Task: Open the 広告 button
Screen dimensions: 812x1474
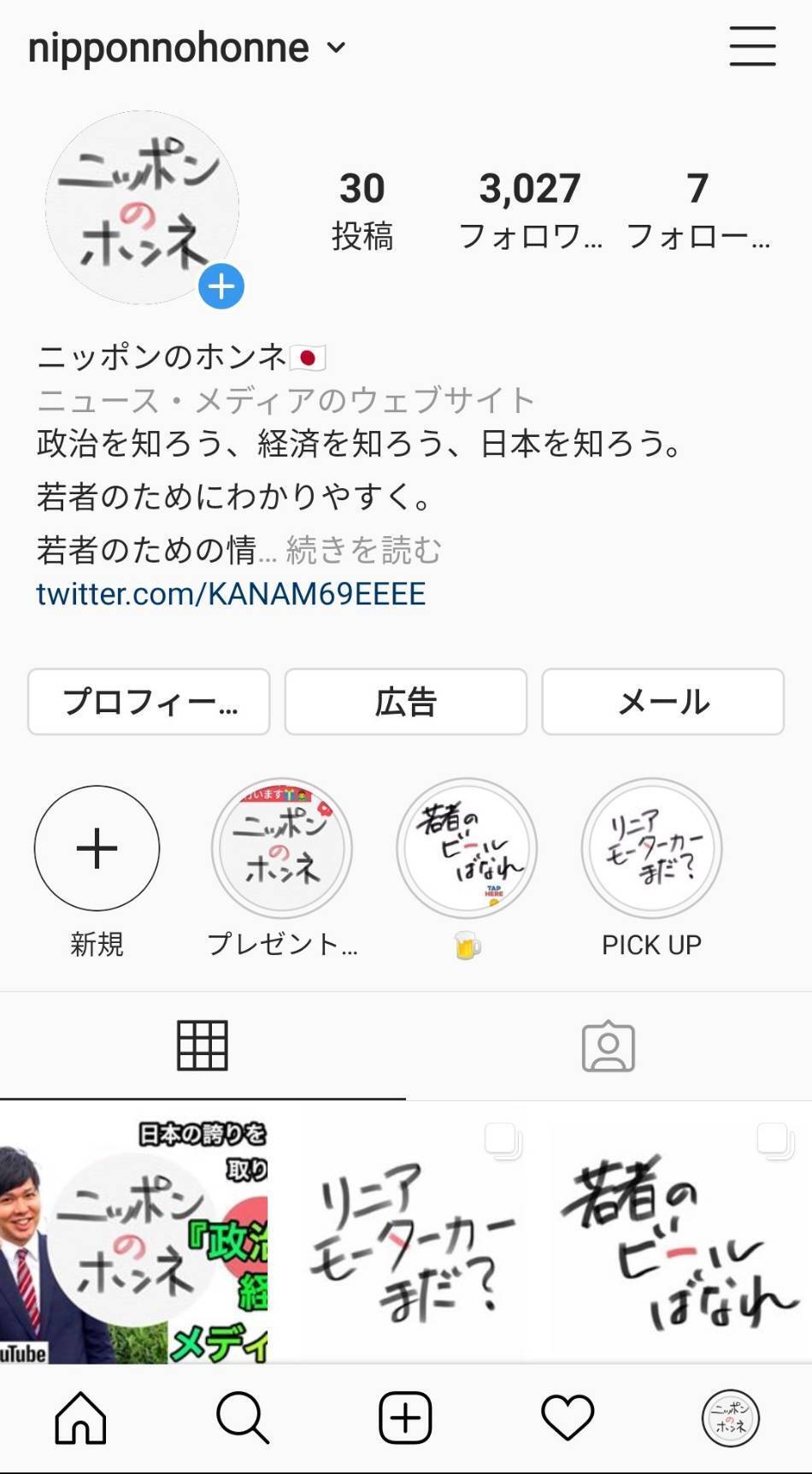Action: tap(405, 702)
